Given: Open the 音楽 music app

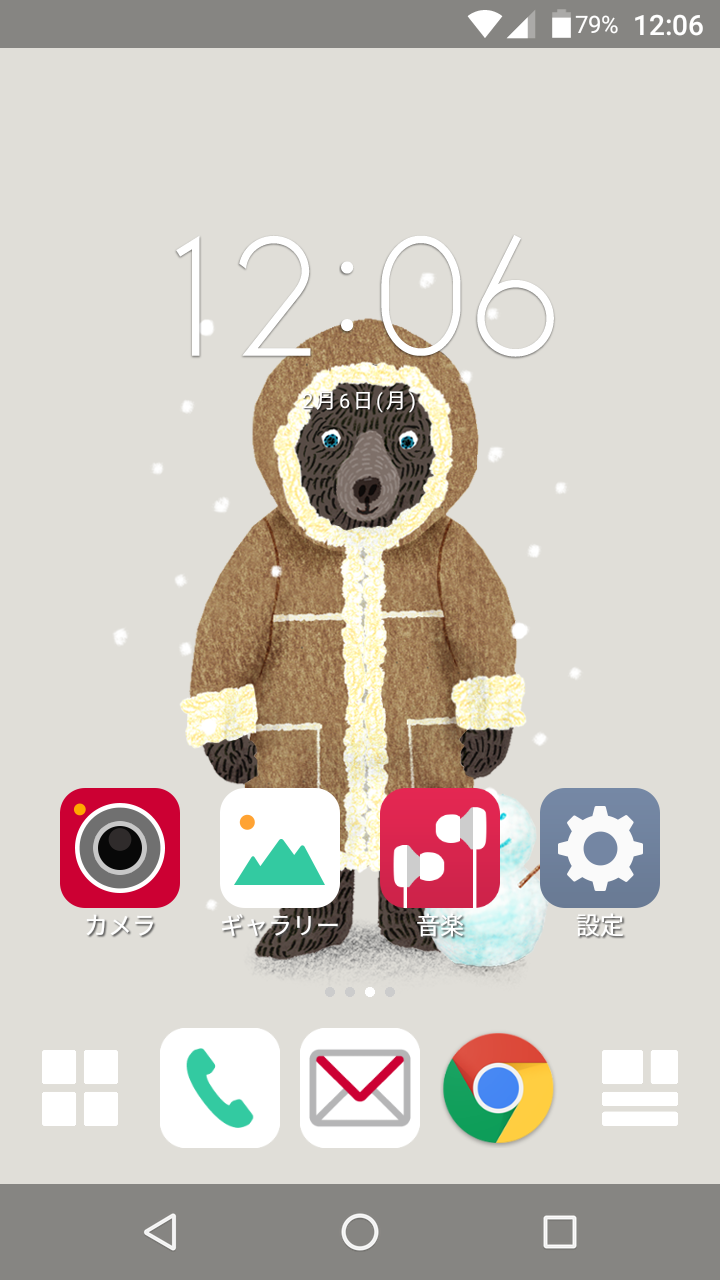Looking at the screenshot, I should (440, 848).
